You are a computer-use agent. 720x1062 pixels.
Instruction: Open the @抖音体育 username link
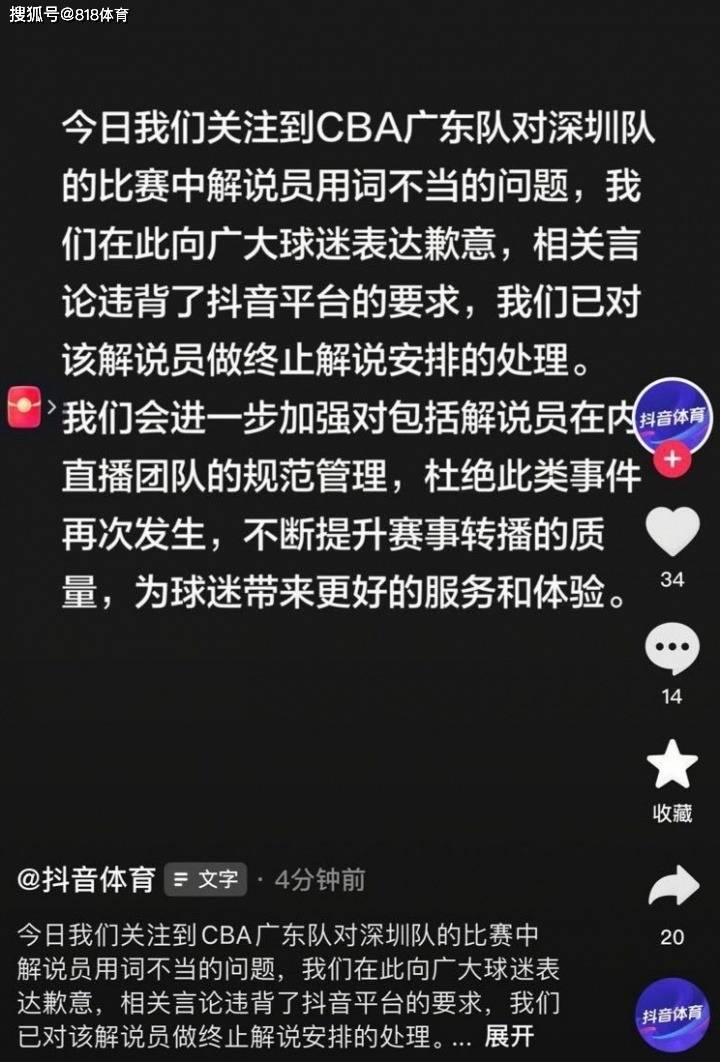pyautogui.click(x=87, y=880)
